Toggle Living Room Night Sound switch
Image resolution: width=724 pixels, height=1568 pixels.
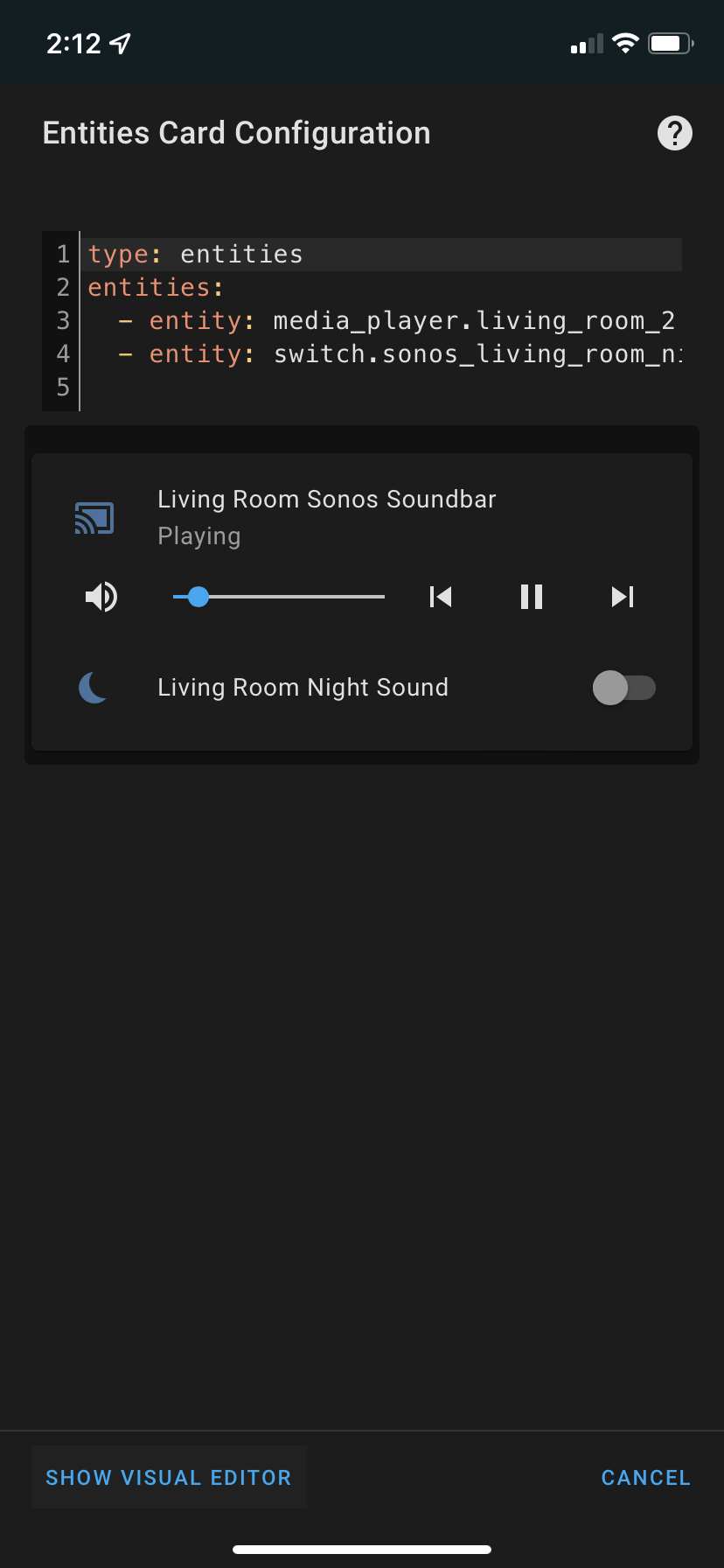623,688
